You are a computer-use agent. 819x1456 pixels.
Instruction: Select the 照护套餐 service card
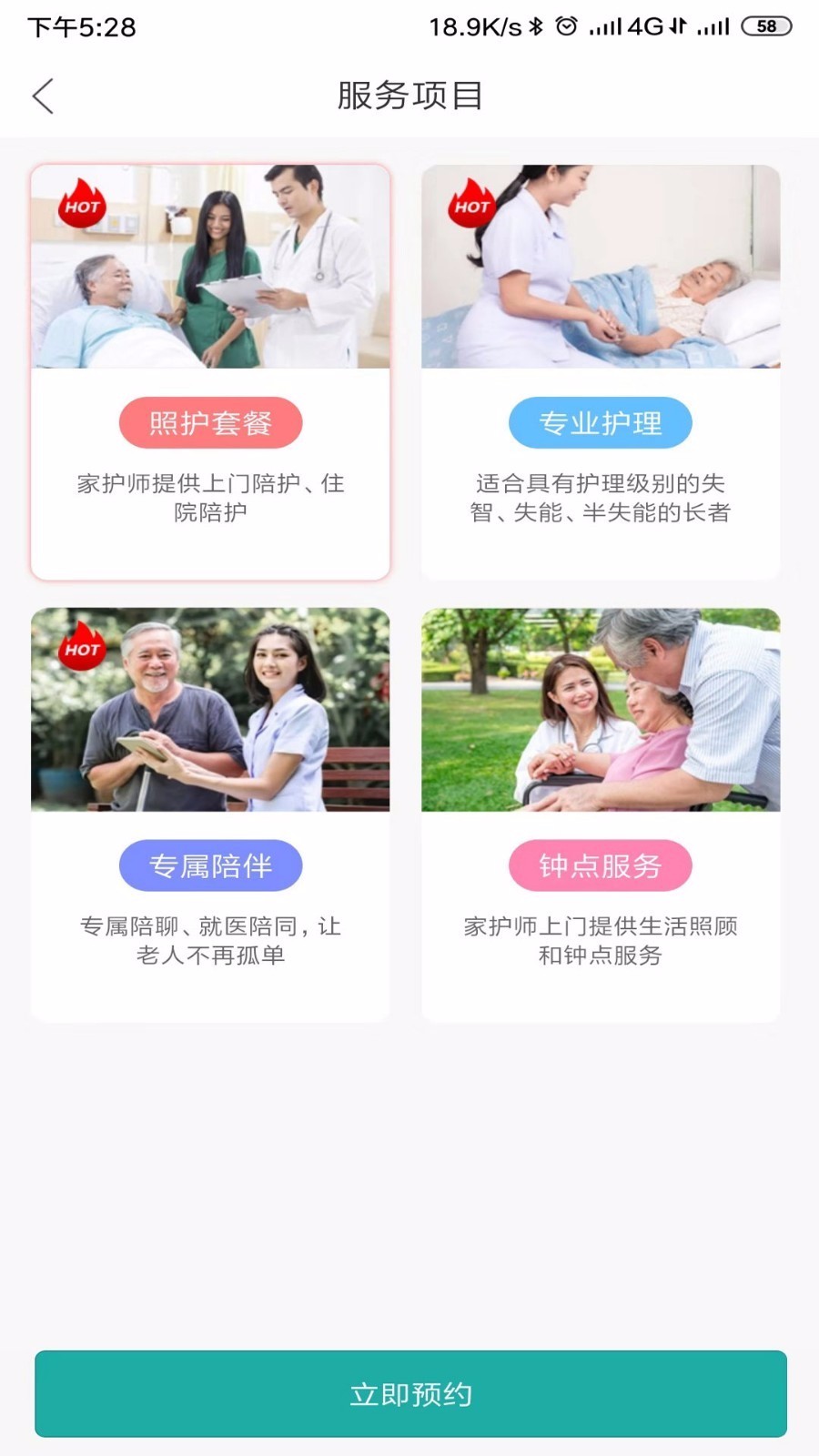(210, 372)
